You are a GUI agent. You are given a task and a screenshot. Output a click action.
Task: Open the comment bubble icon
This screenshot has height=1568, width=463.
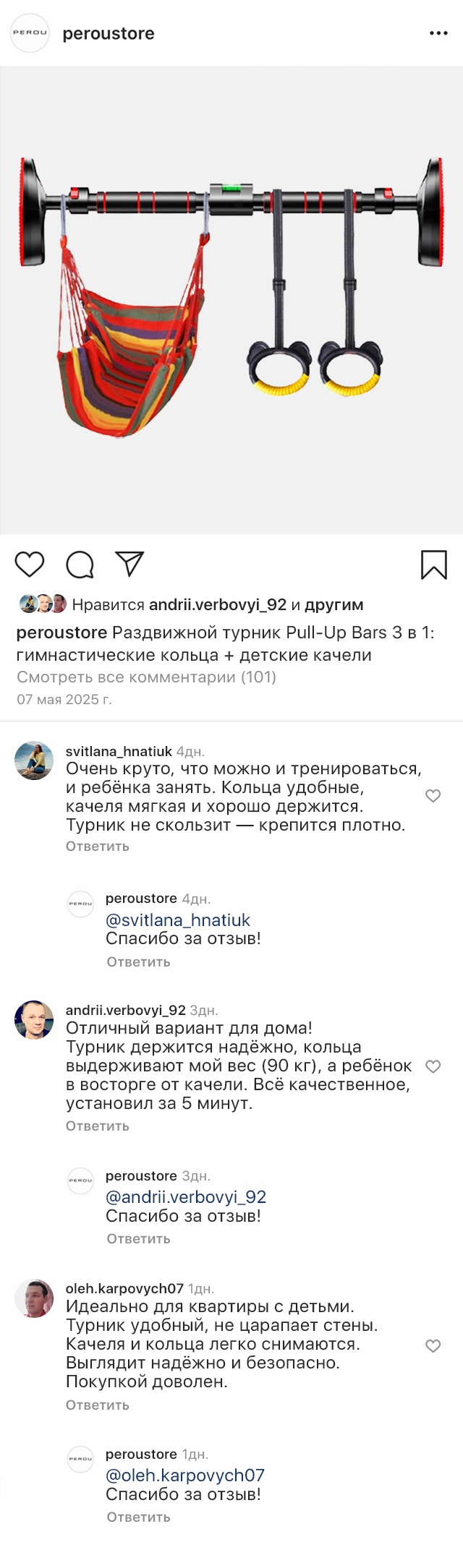[x=80, y=565]
